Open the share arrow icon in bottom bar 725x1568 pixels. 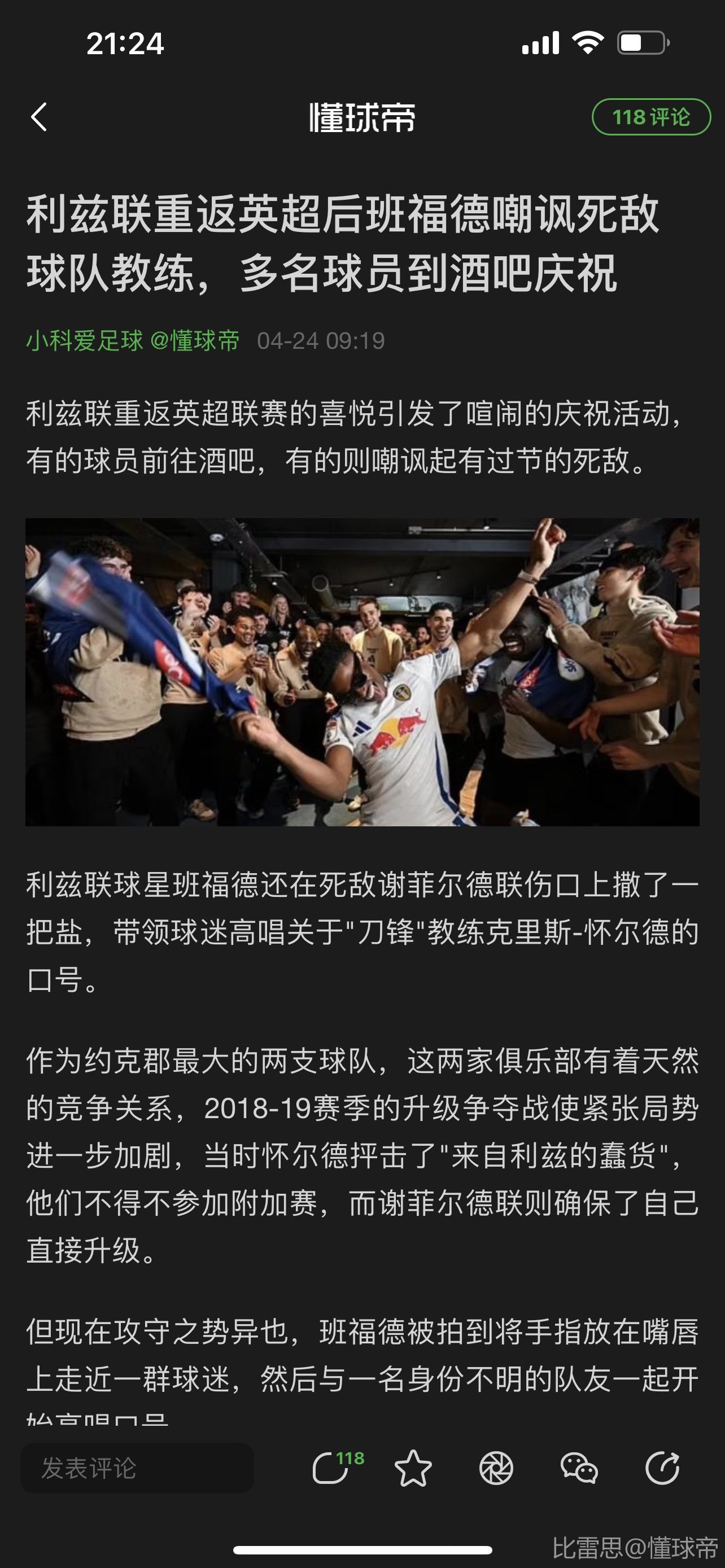662,1468
